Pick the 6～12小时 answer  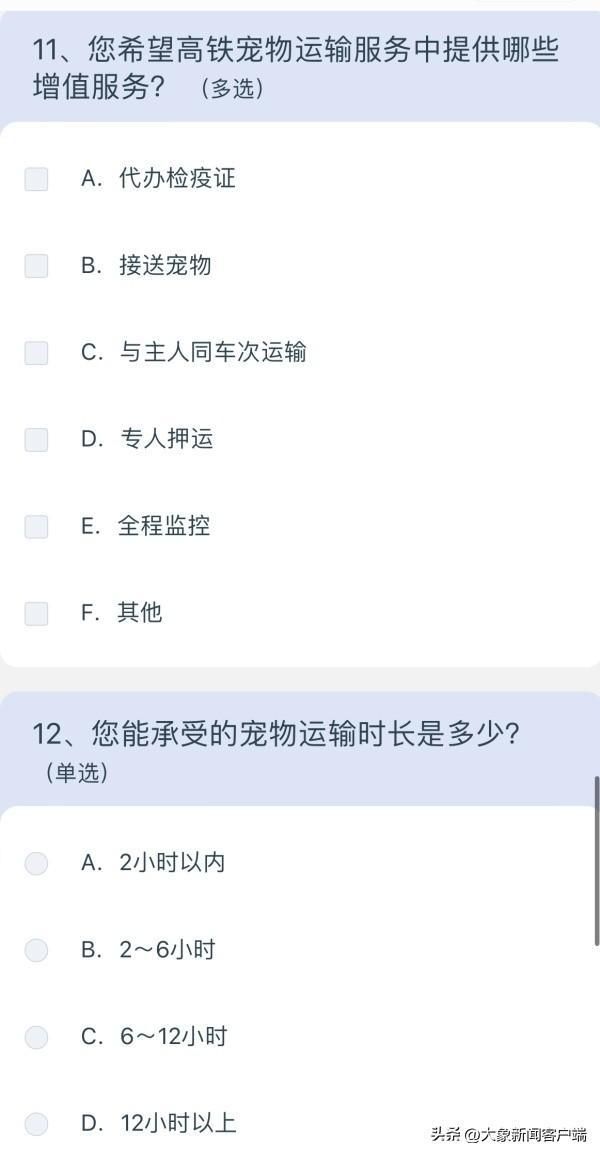tap(36, 1037)
